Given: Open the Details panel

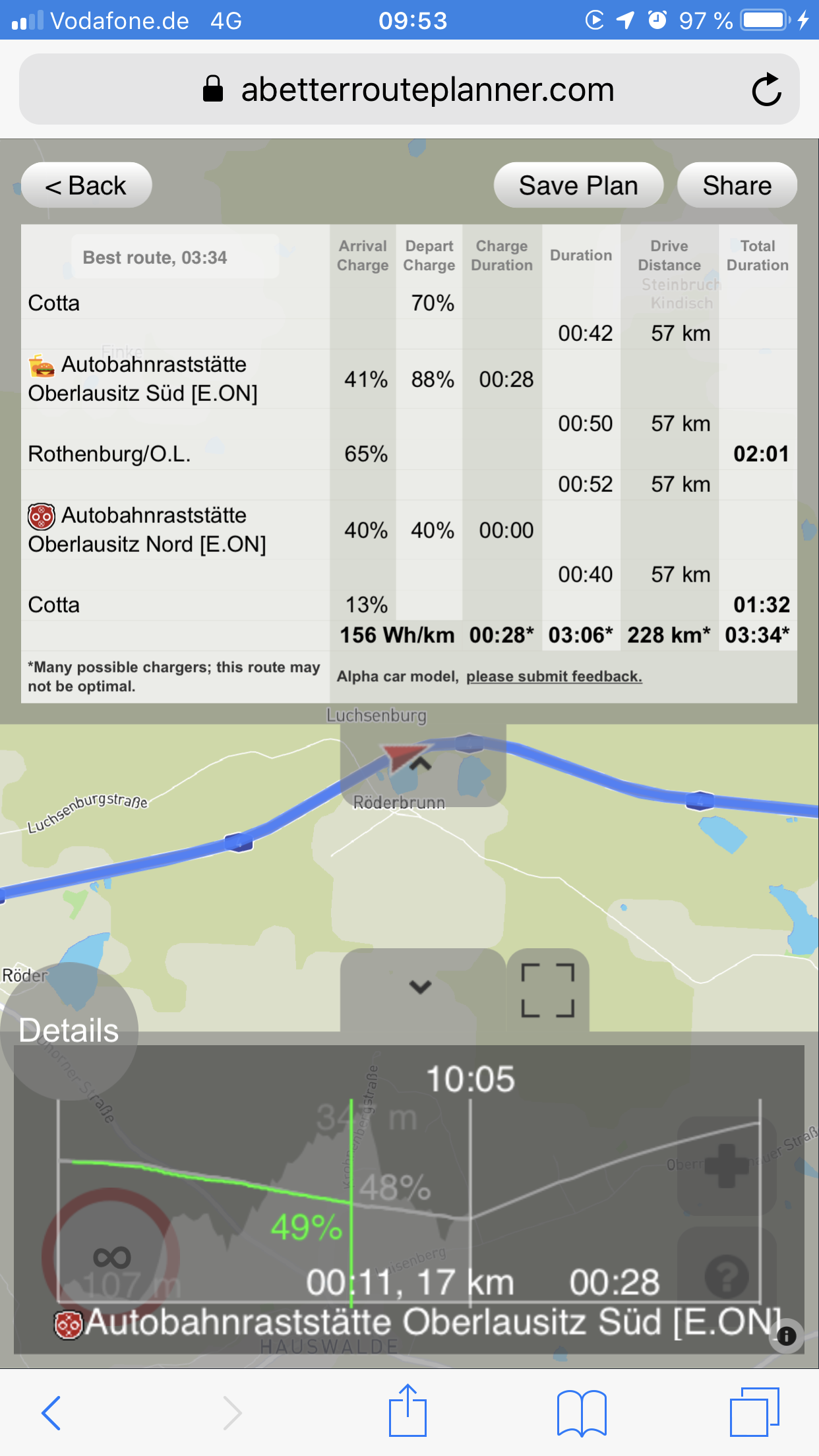Looking at the screenshot, I should [x=69, y=1030].
